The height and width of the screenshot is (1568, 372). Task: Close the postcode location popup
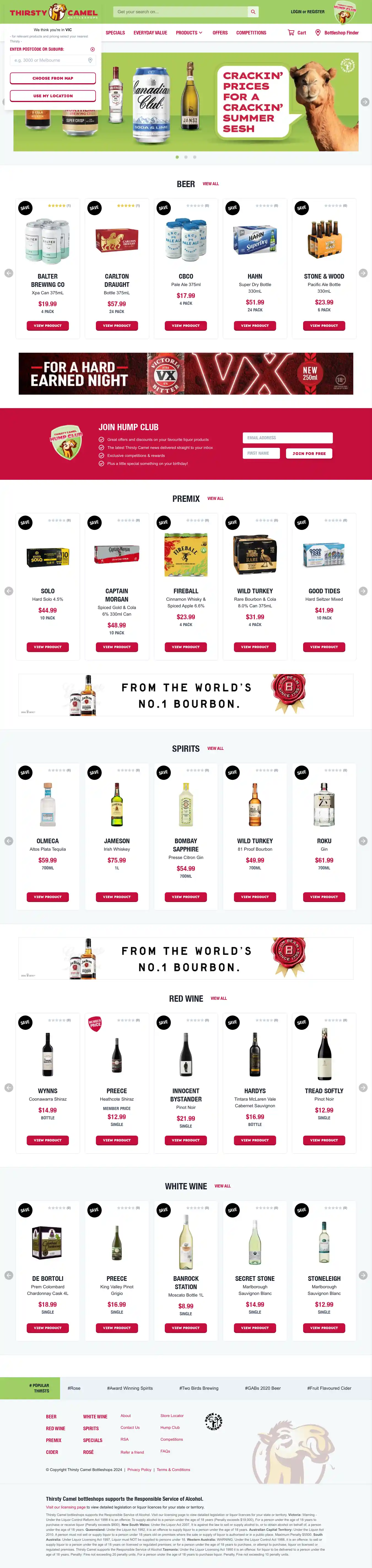93,49
